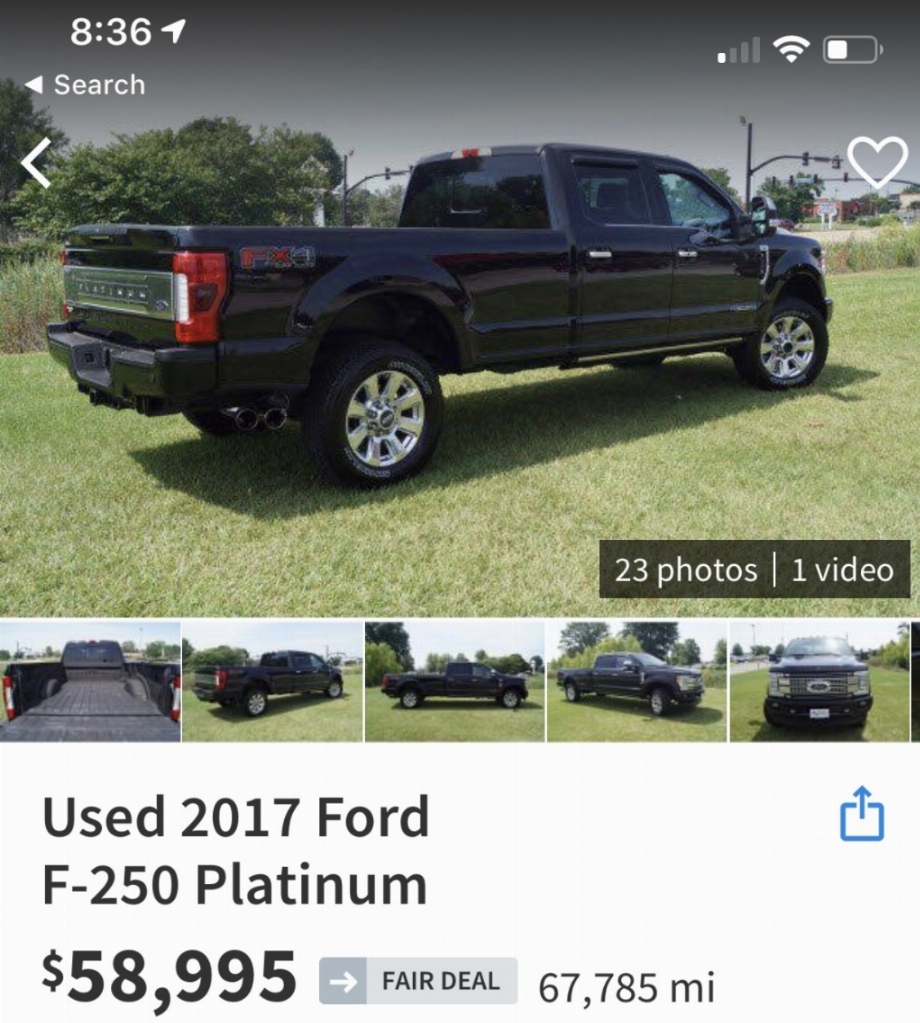
Task: Open the 23 photos and 1 video gallery
Action: [753, 570]
